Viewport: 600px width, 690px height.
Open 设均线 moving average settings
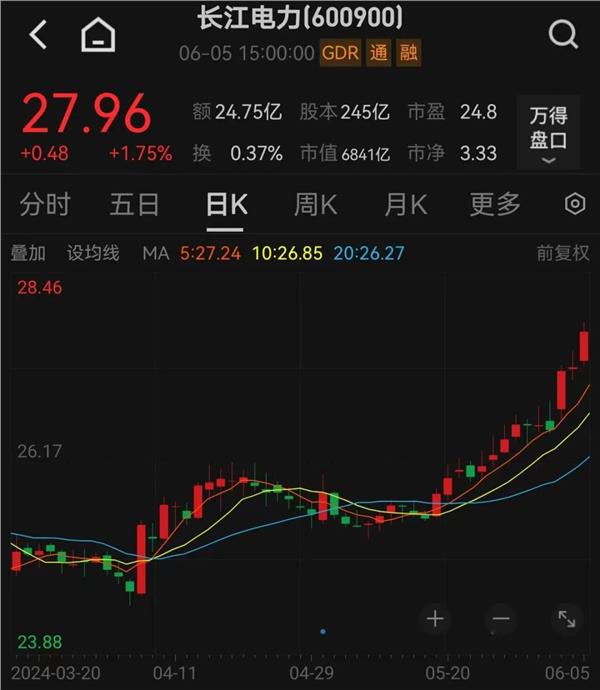[x=93, y=253]
